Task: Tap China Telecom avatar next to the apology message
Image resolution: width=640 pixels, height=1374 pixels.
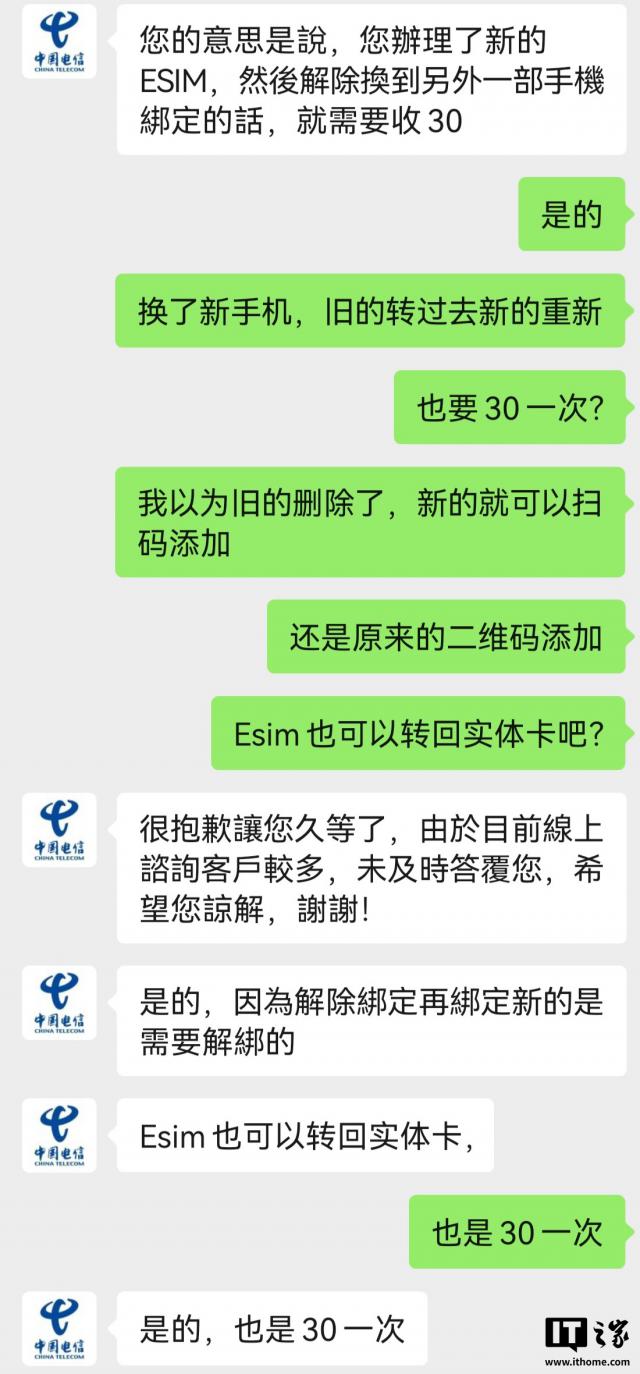Action: (59, 830)
